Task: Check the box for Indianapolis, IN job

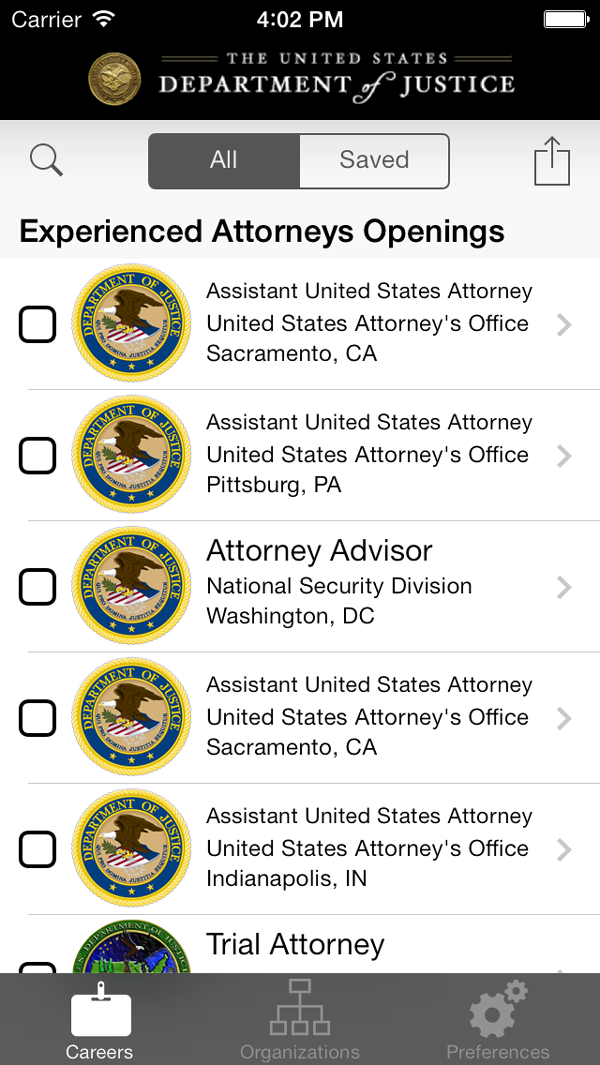Action: [37, 849]
